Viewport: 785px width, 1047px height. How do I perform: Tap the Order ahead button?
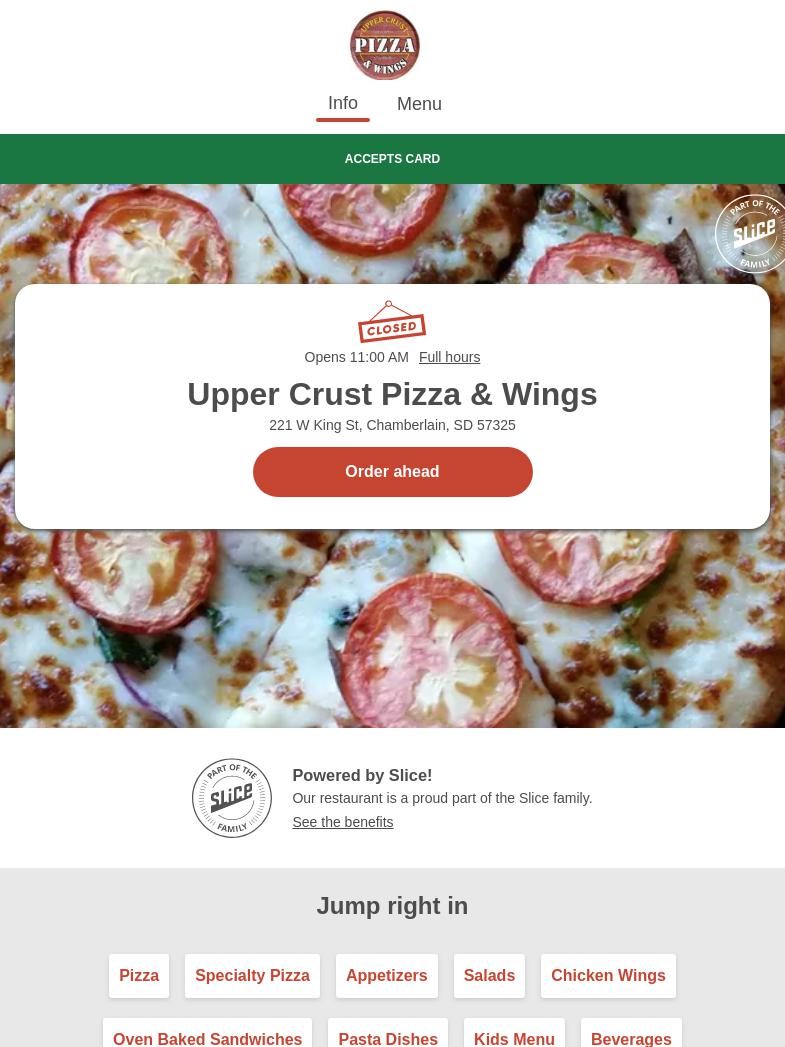pyautogui.click(x=392, y=472)
